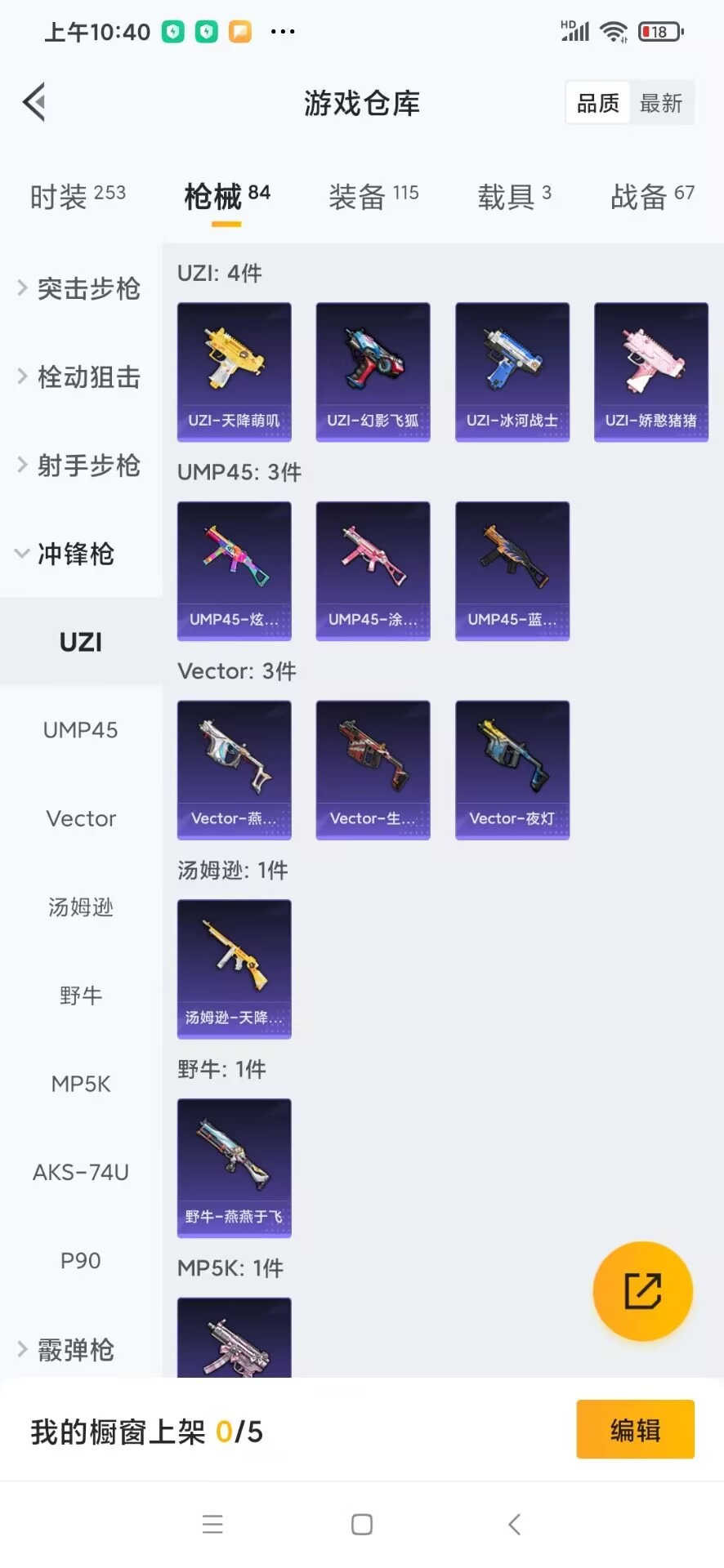Open the 汤姆逊-天降 golden weapon skin

[x=234, y=969]
